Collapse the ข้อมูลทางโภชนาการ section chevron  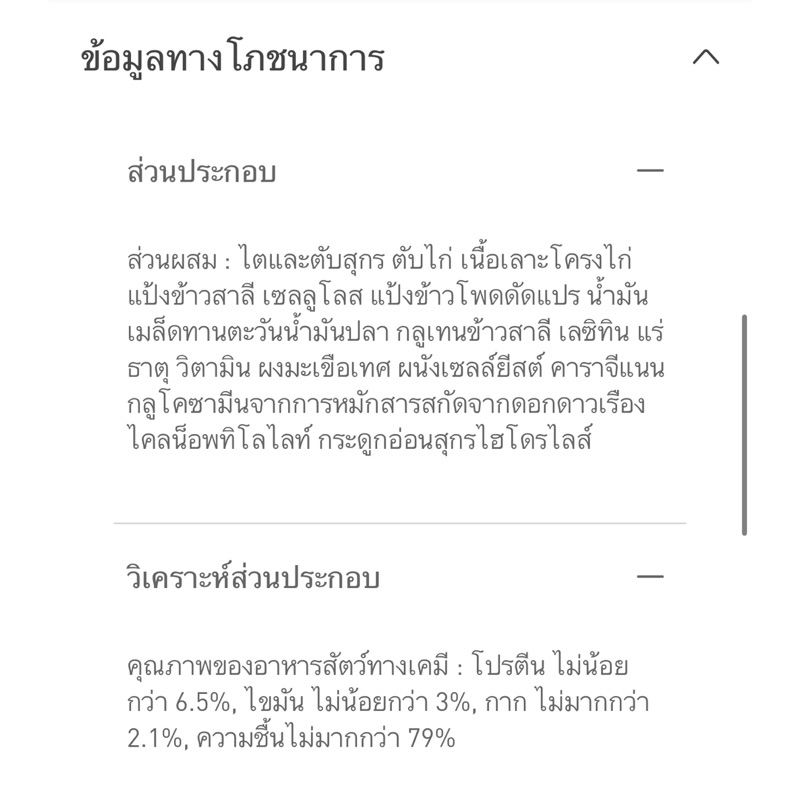pos(706,57)
